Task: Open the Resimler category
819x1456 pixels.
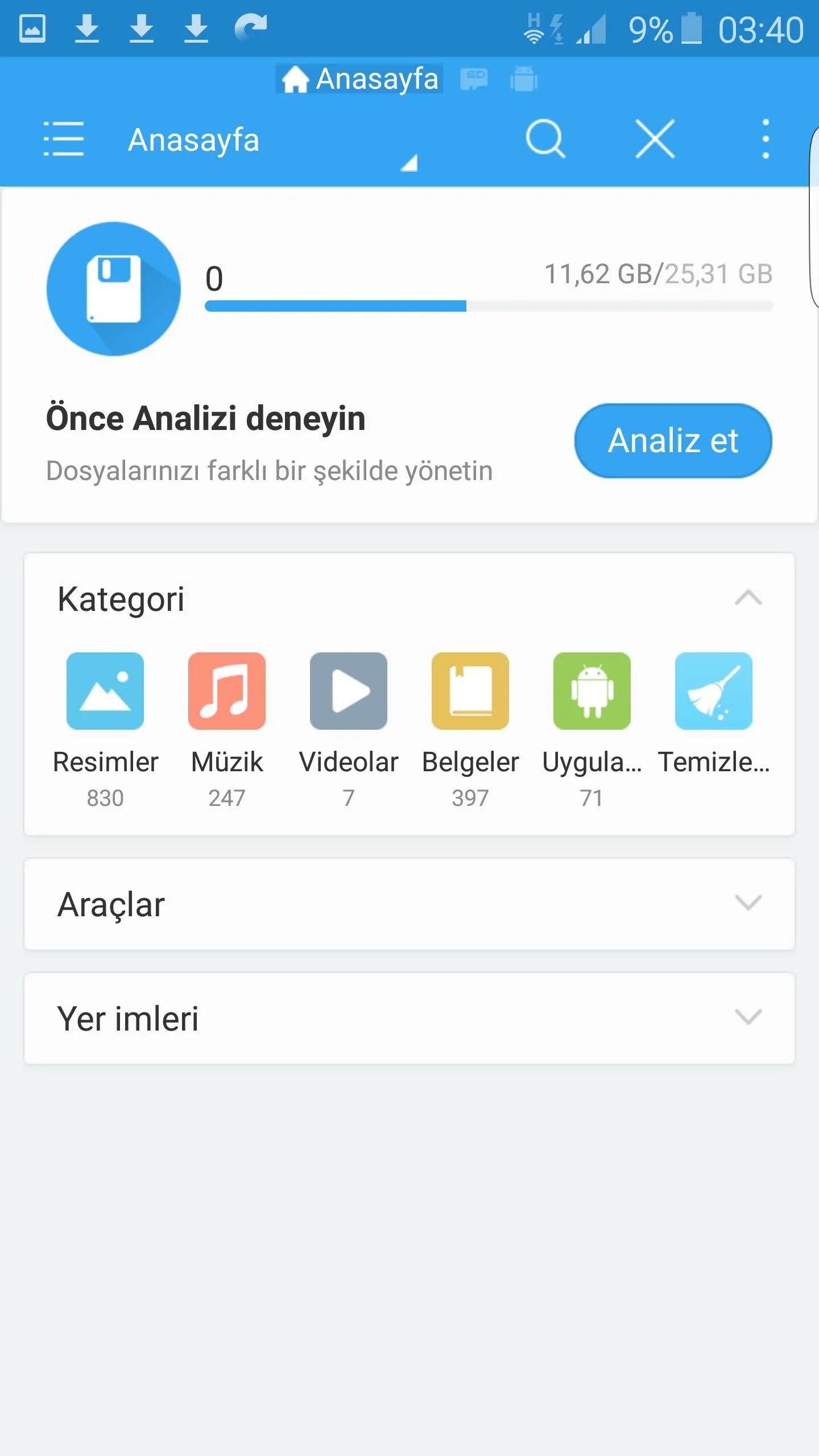Action: pyautogui.click(x=105, y=730)
